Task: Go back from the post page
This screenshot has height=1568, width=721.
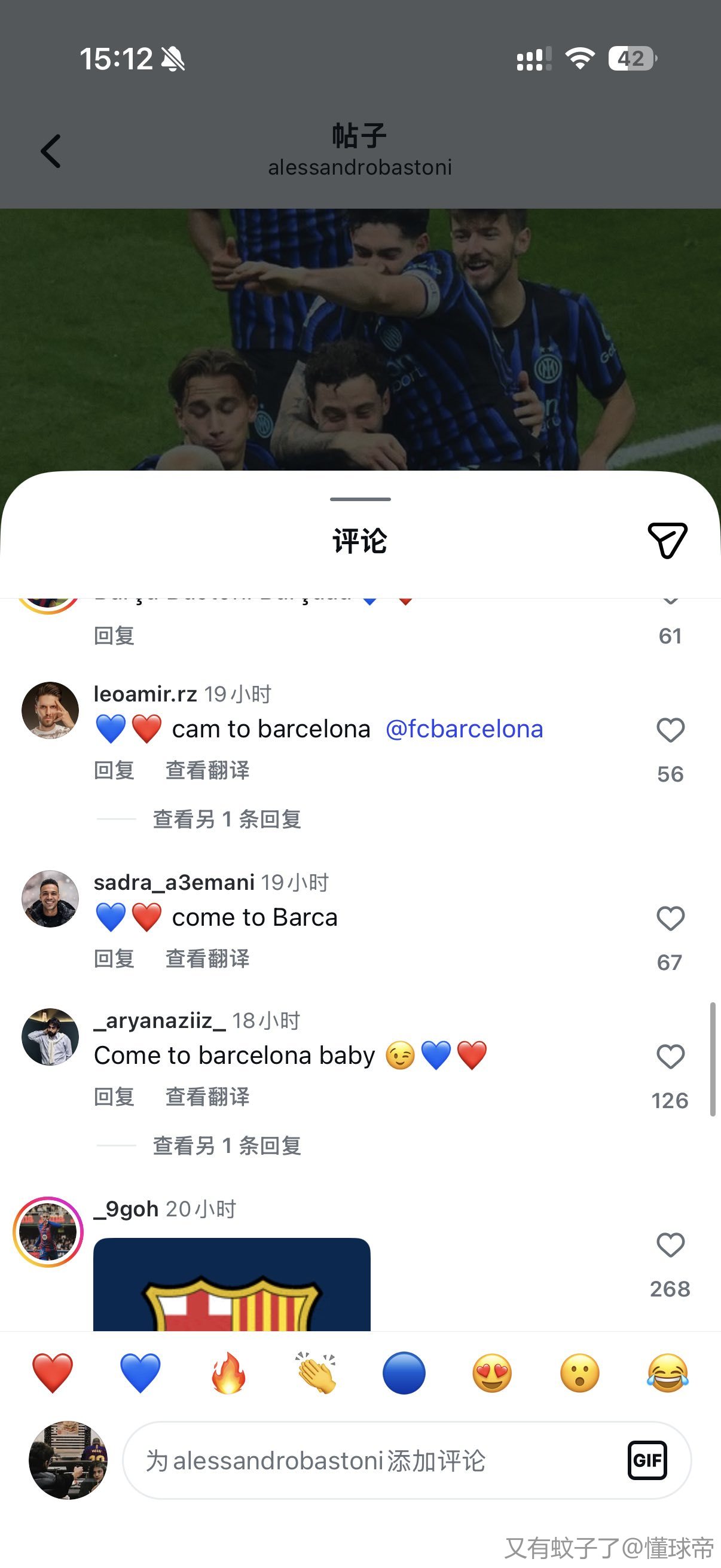Action: tap(51, 151)
